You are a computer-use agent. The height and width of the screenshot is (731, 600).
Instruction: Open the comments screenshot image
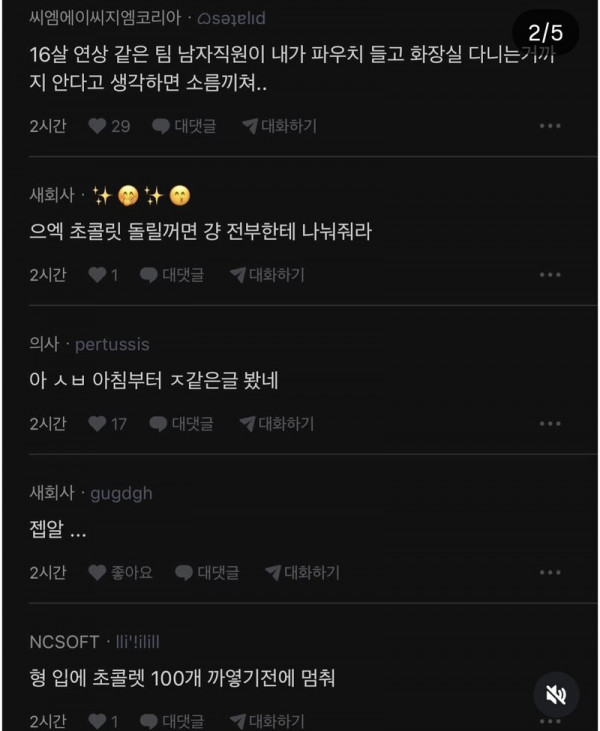tap(300, 365)
